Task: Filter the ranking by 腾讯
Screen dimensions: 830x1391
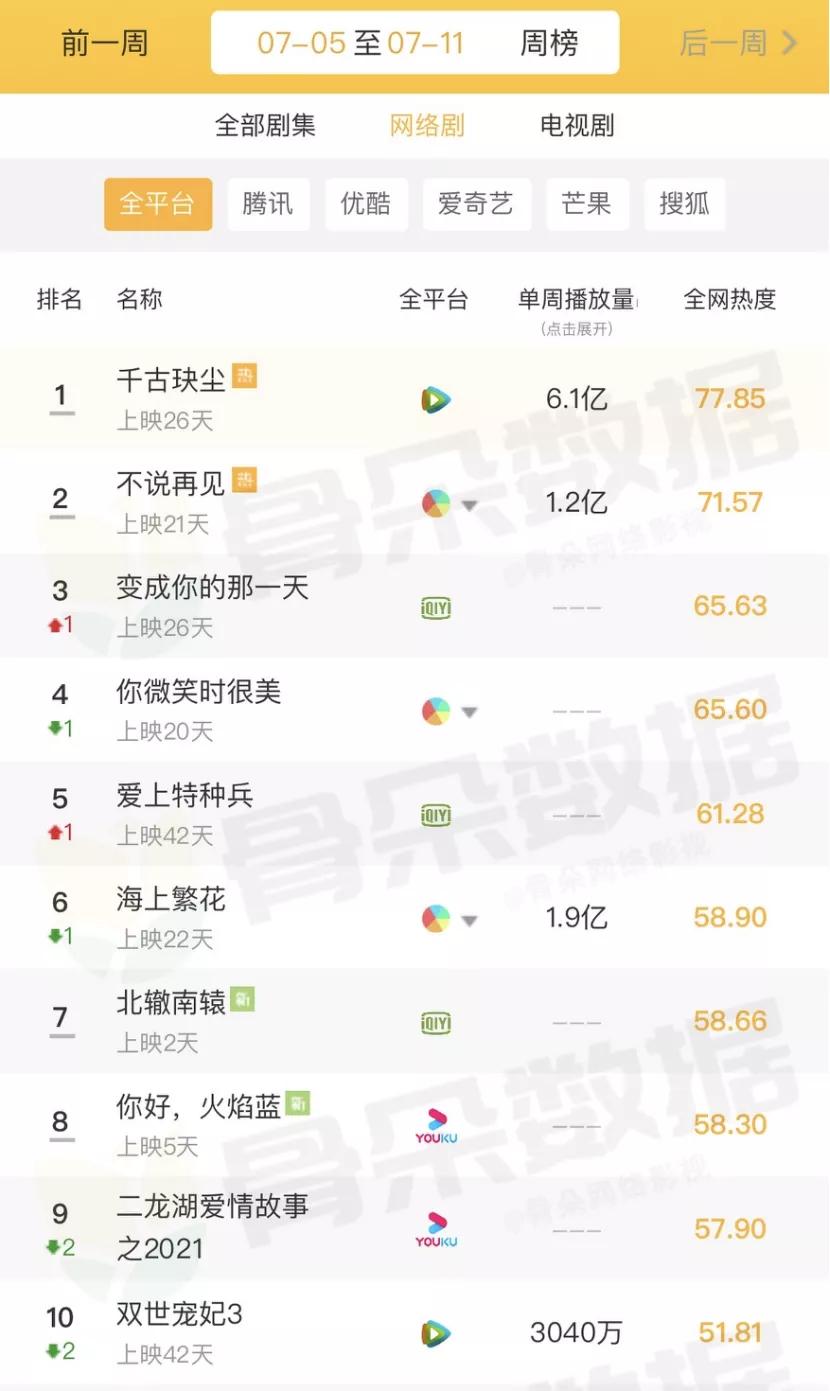Action: 268,204
